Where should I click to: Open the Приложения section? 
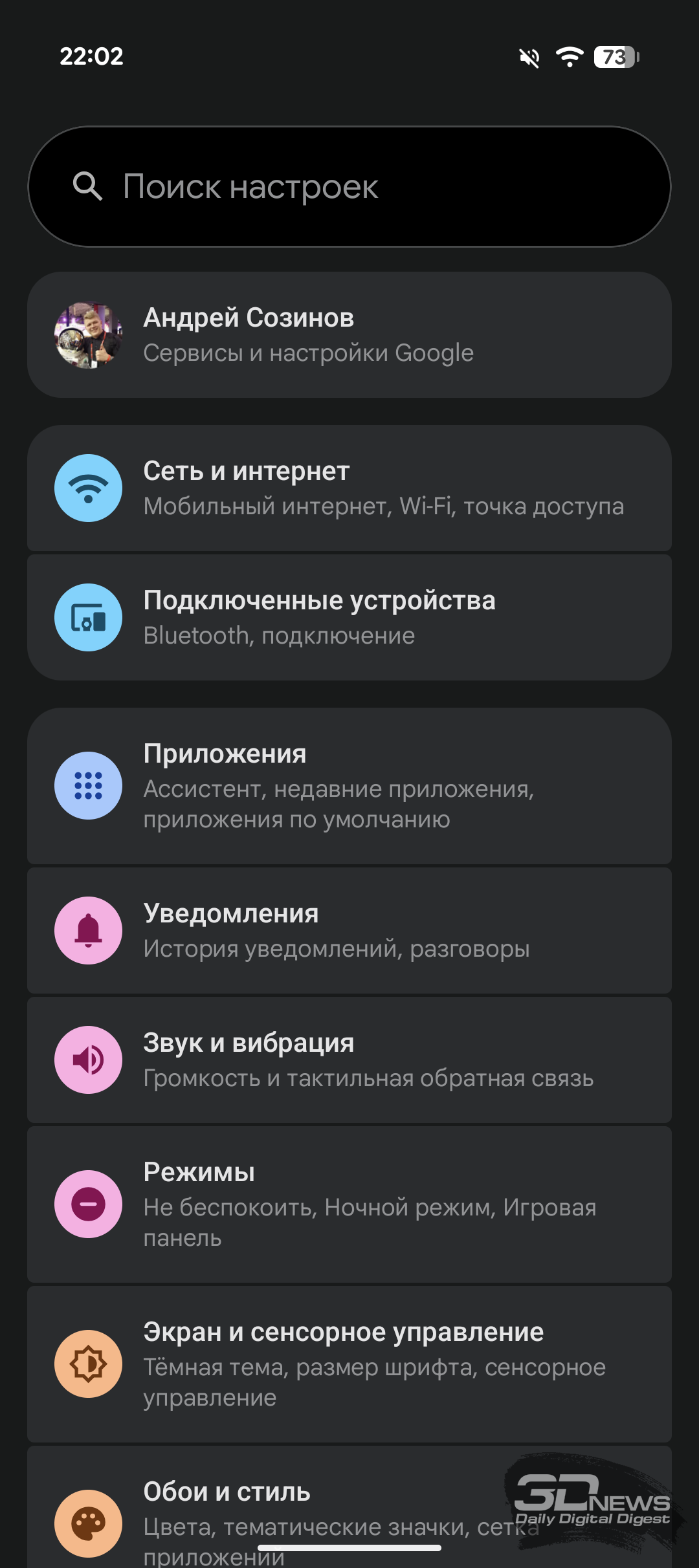(x=349, y=786)
